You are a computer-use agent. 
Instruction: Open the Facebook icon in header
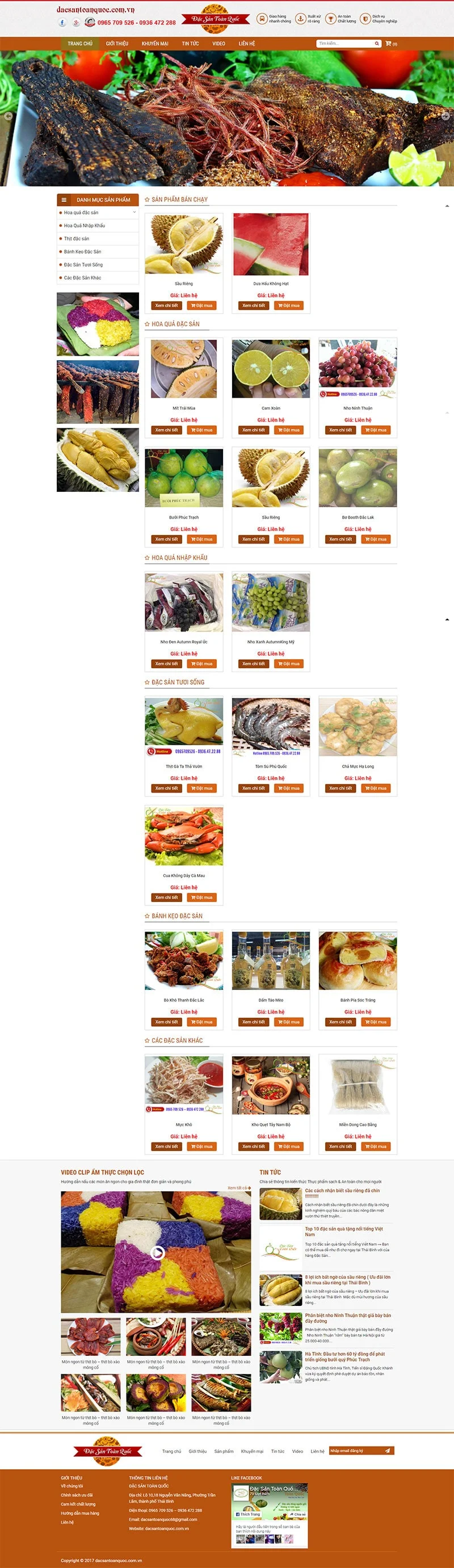pyautogui.click(x=62, y=23)
